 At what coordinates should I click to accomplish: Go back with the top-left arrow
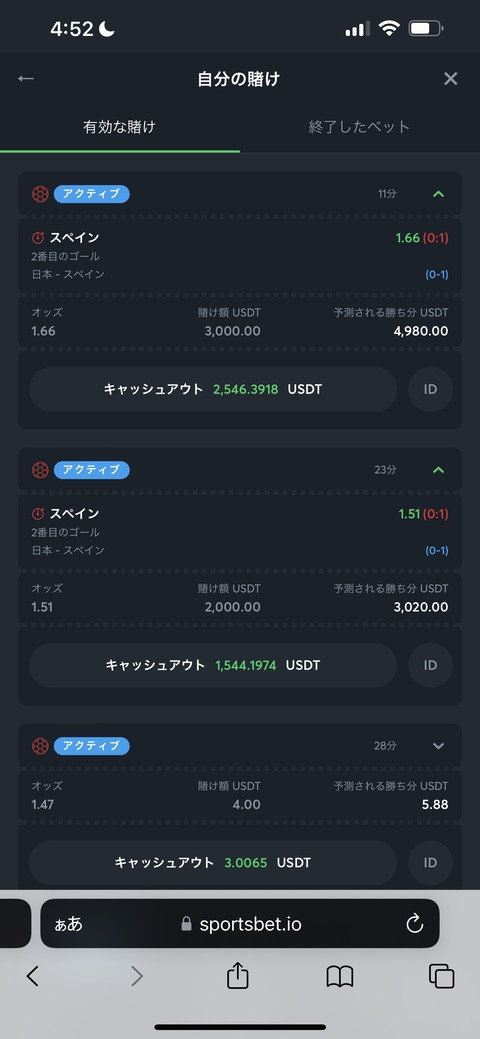coord(26,79)
